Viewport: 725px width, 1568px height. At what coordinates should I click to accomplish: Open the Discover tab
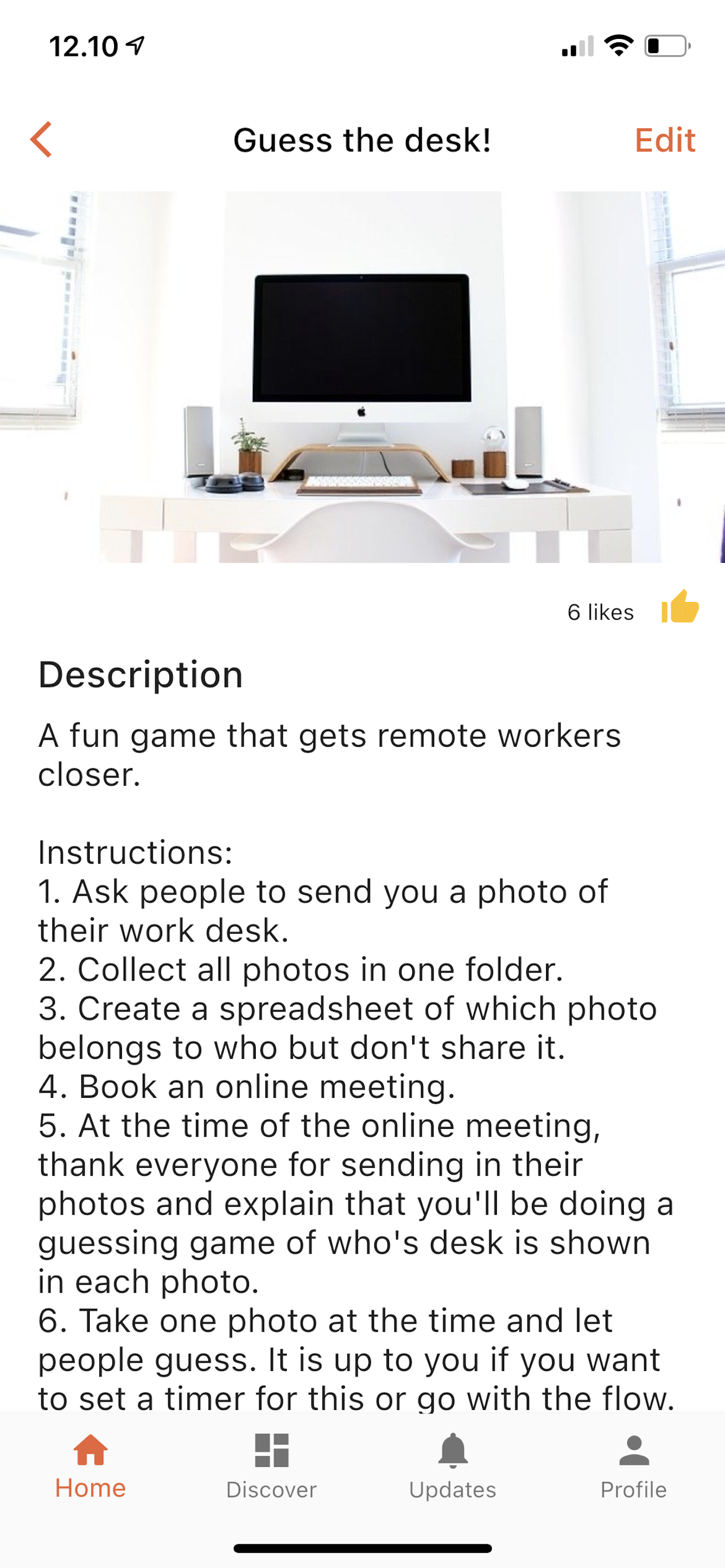(x=272, y=1466)
